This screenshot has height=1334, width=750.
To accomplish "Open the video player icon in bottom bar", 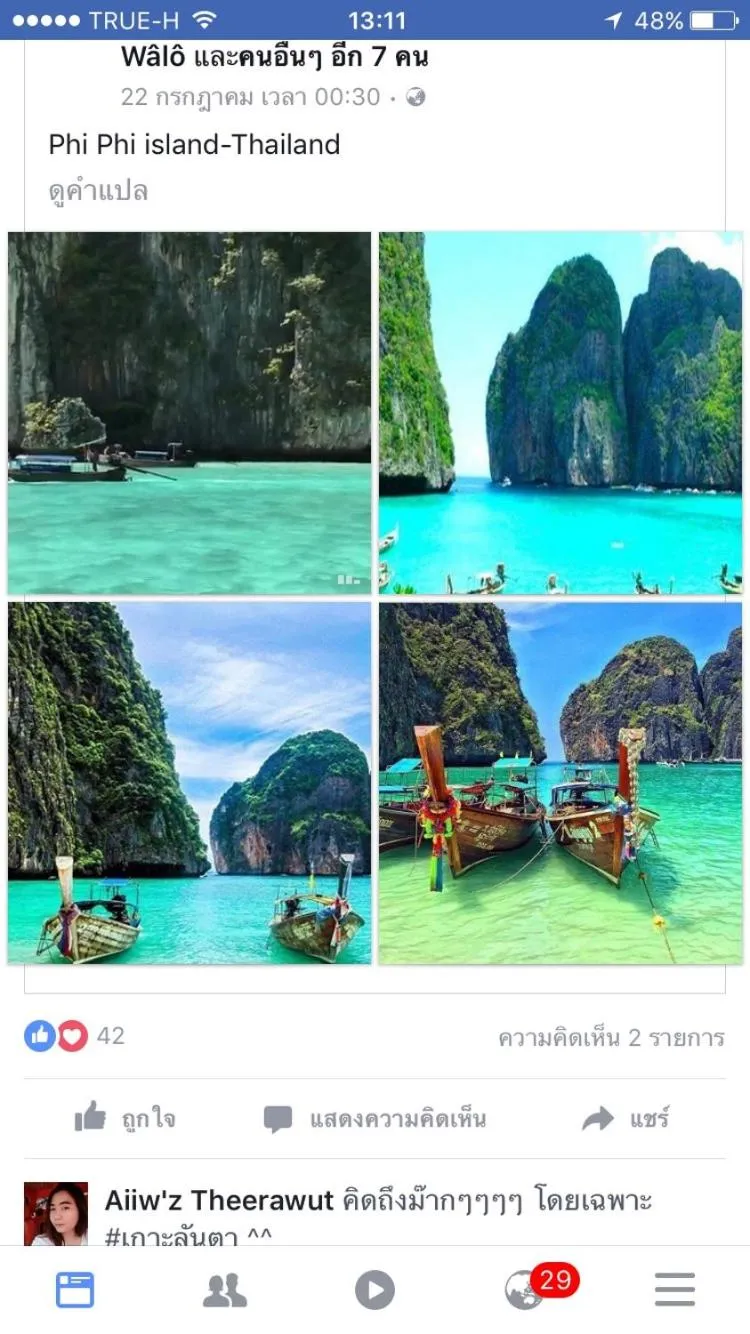I will 375,1289.
